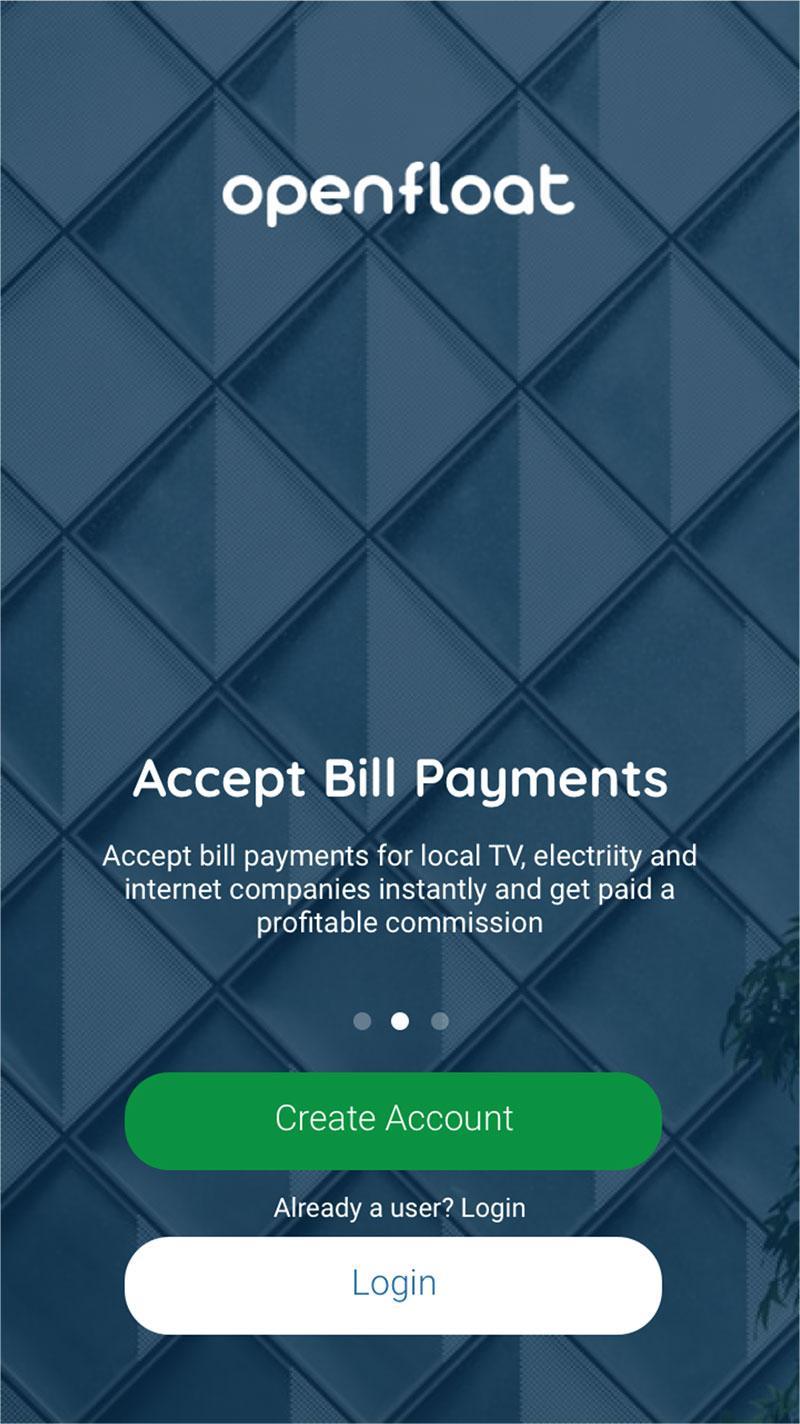
Task: Open the white Login button
Action: pyautogui.click(x=393, y=1285)
